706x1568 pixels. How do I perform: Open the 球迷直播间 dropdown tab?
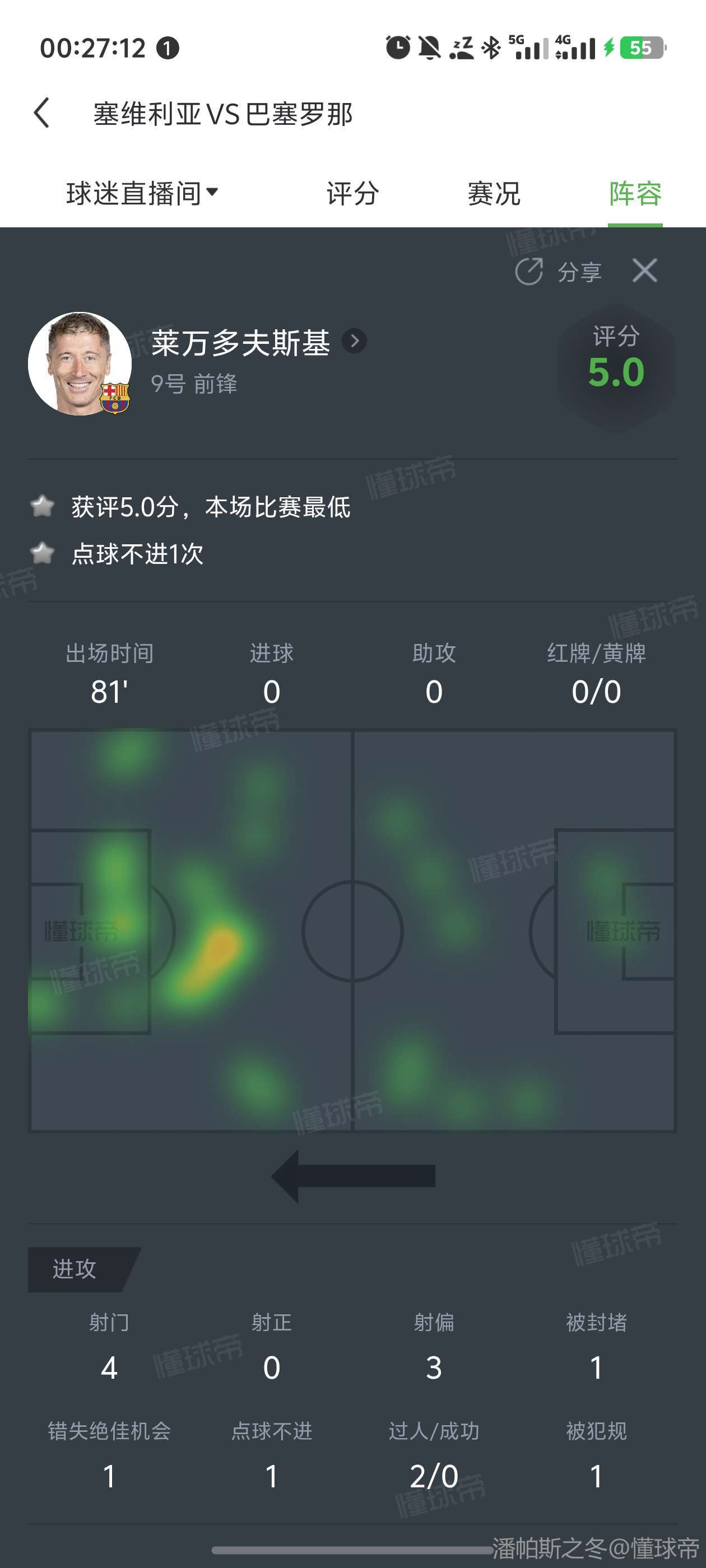pos(141,194)
